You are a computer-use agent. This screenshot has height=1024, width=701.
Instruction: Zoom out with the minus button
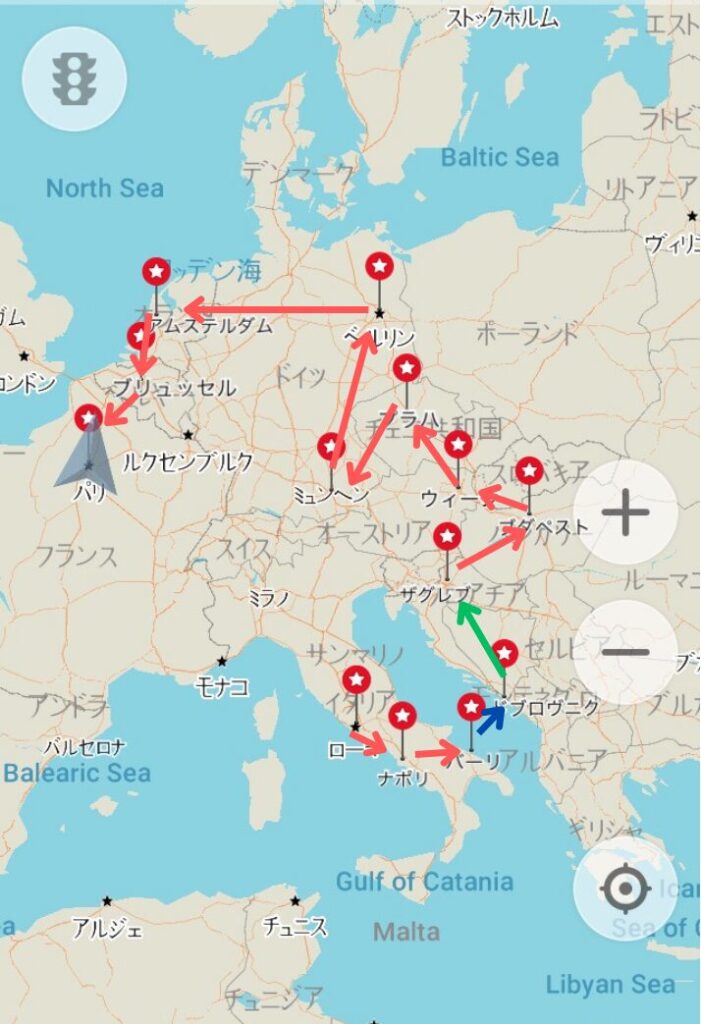click(x=626, y=652)
